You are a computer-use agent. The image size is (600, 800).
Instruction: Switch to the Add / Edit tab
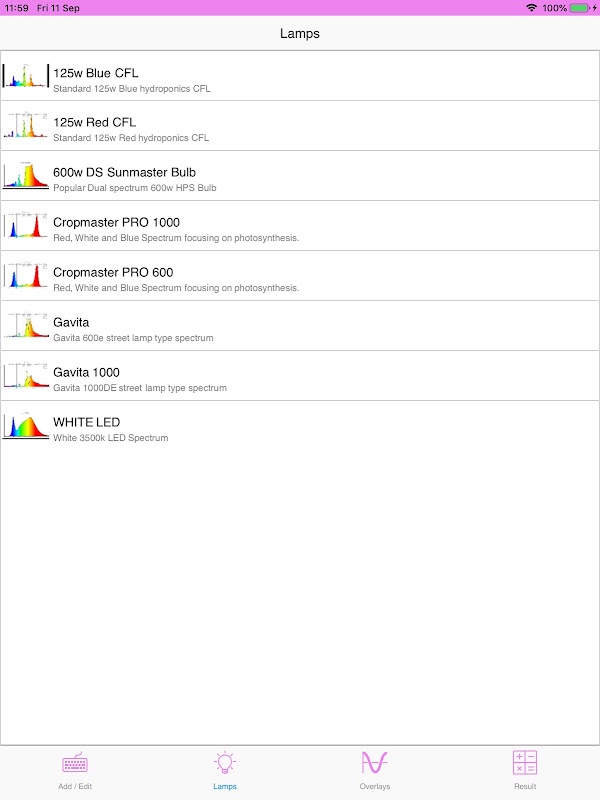click(75, 771)
